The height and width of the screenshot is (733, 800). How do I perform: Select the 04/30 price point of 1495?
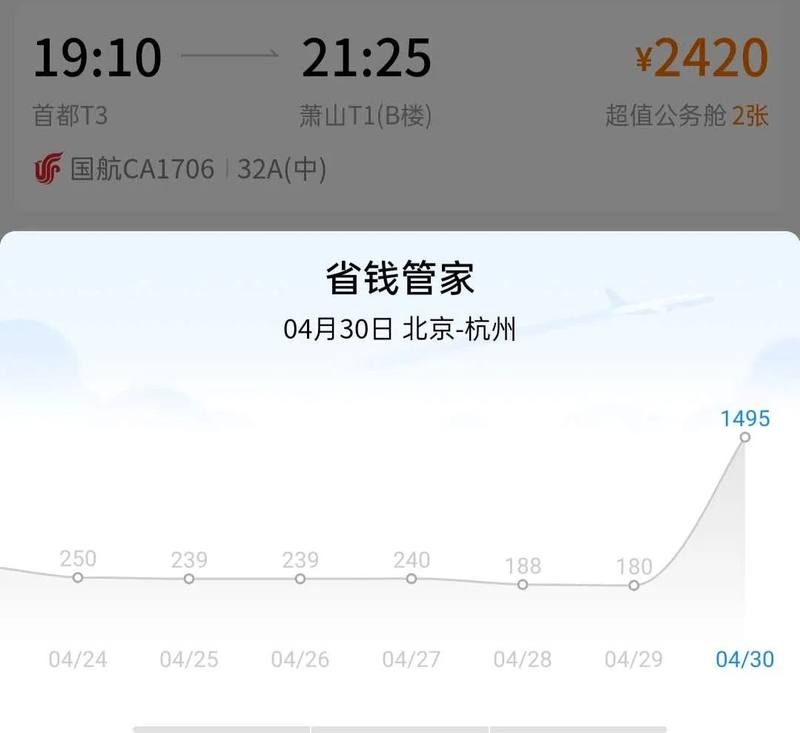745,437
